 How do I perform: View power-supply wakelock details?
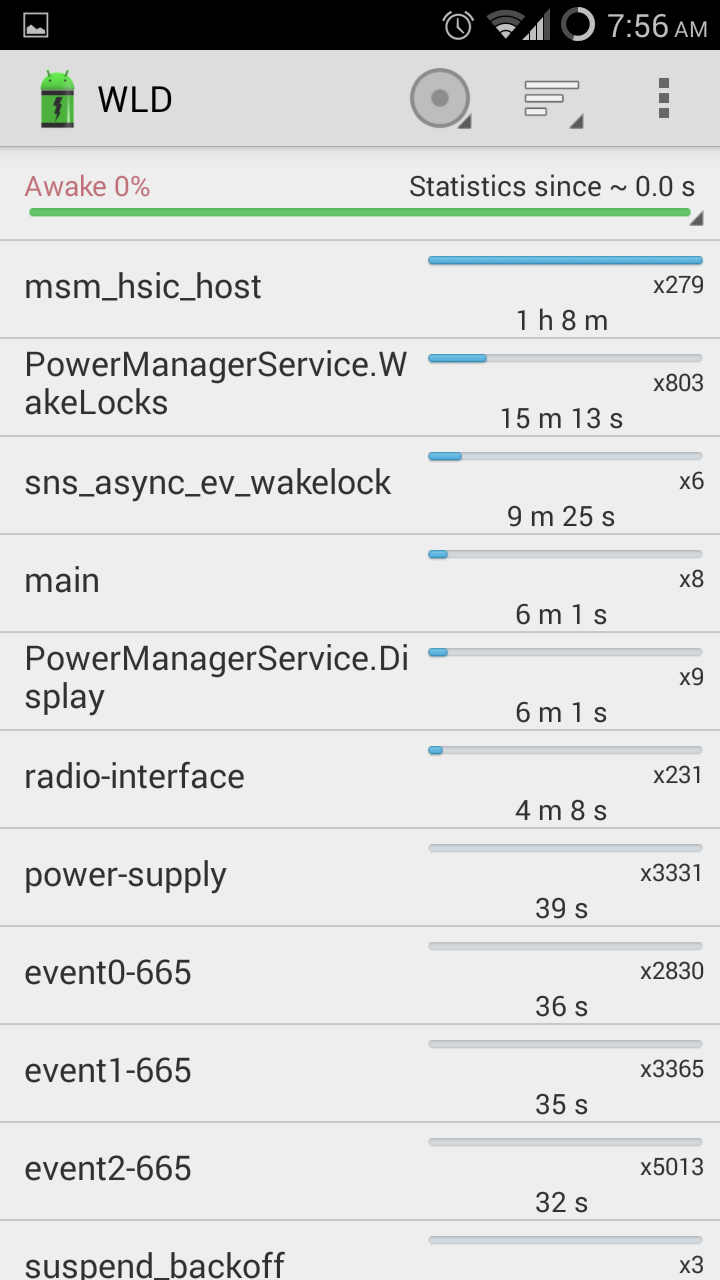coord(360,878)
